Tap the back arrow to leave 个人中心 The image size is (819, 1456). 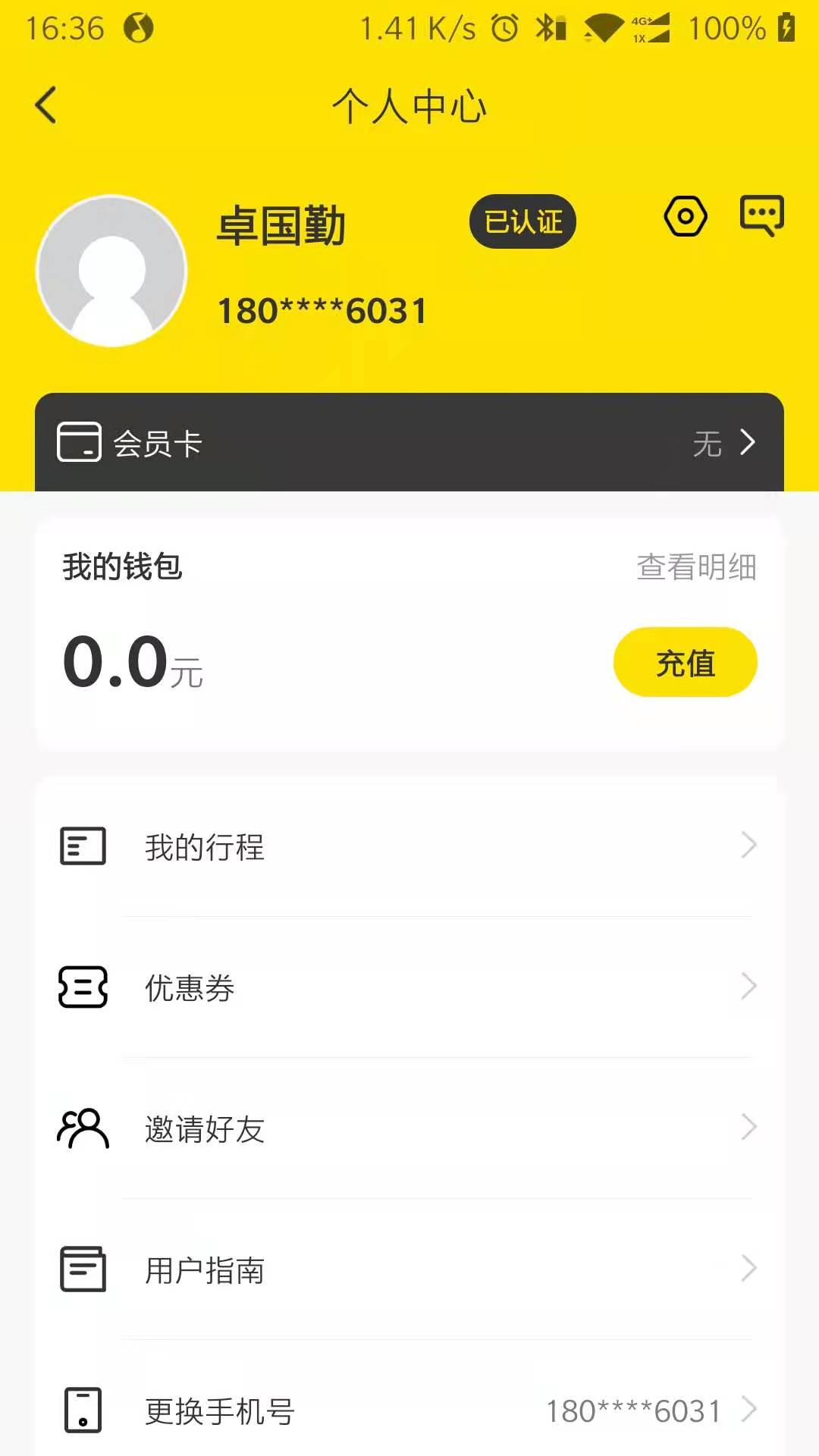pyautogui.click(x=45, y=105)
